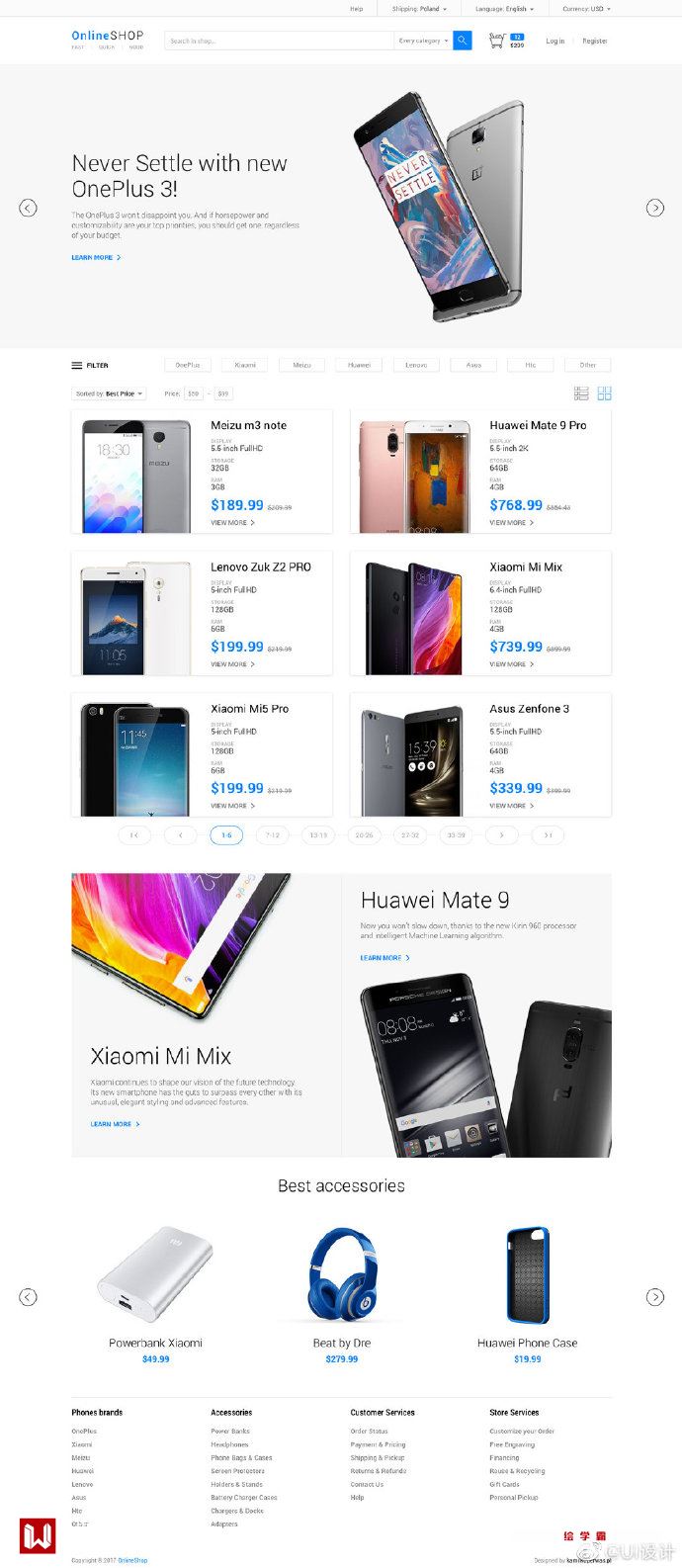The image size is (682, 1568).
Task: Select the Huawei brand chip
Action: coord(359,365)
